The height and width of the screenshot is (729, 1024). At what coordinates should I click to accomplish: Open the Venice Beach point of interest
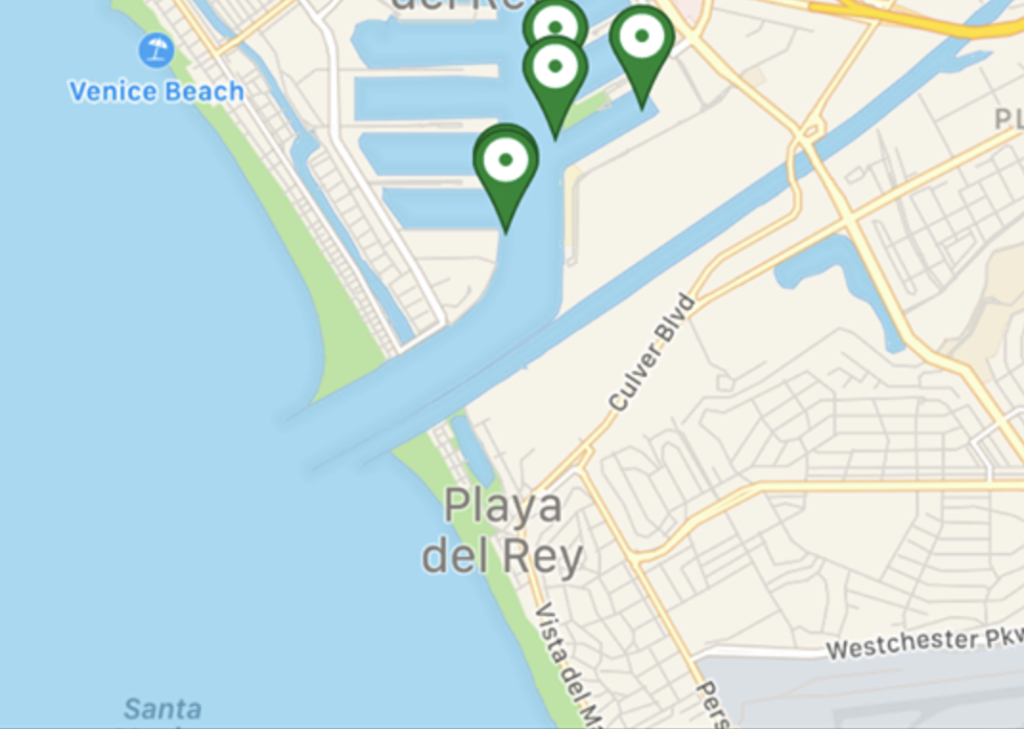click(x=156, y=50)
